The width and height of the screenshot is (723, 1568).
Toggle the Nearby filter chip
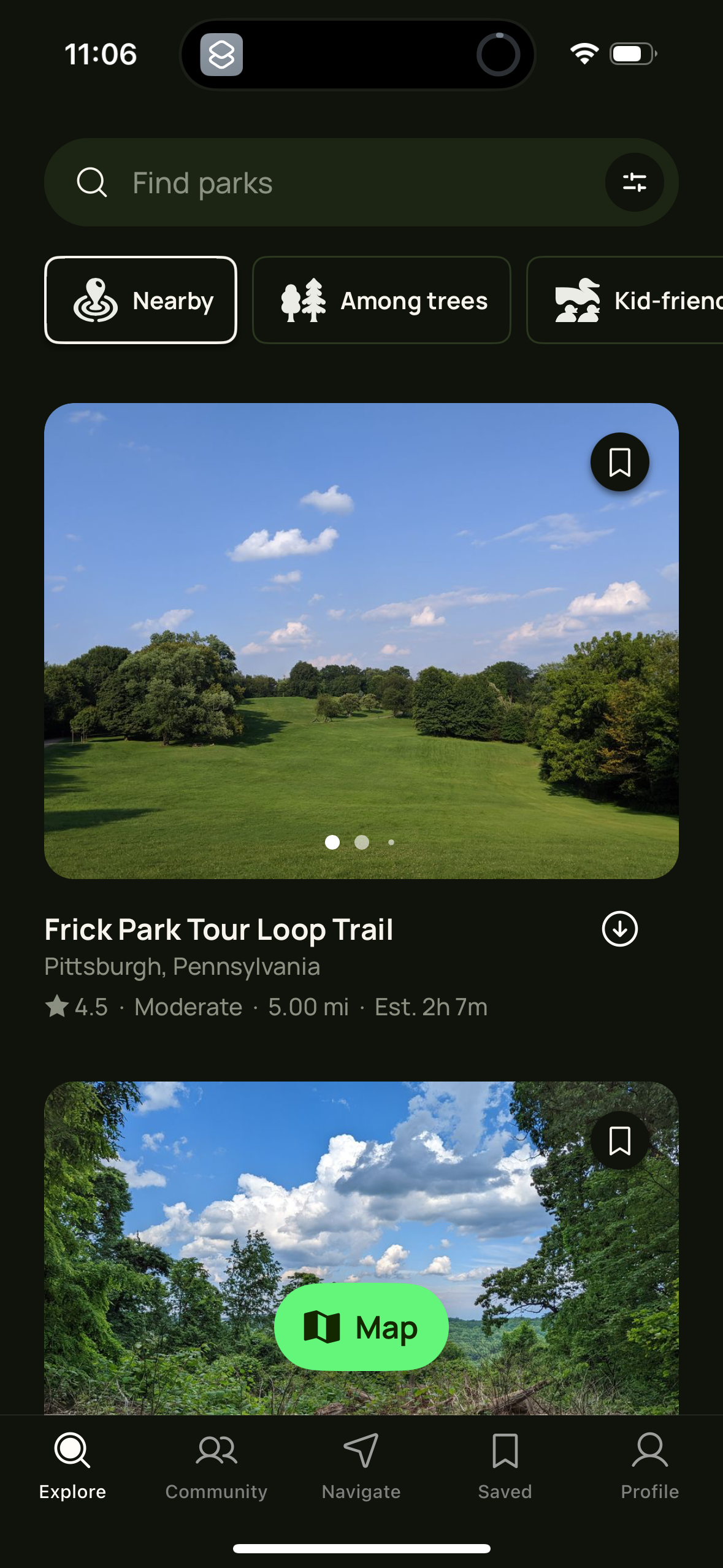[140, 300]
